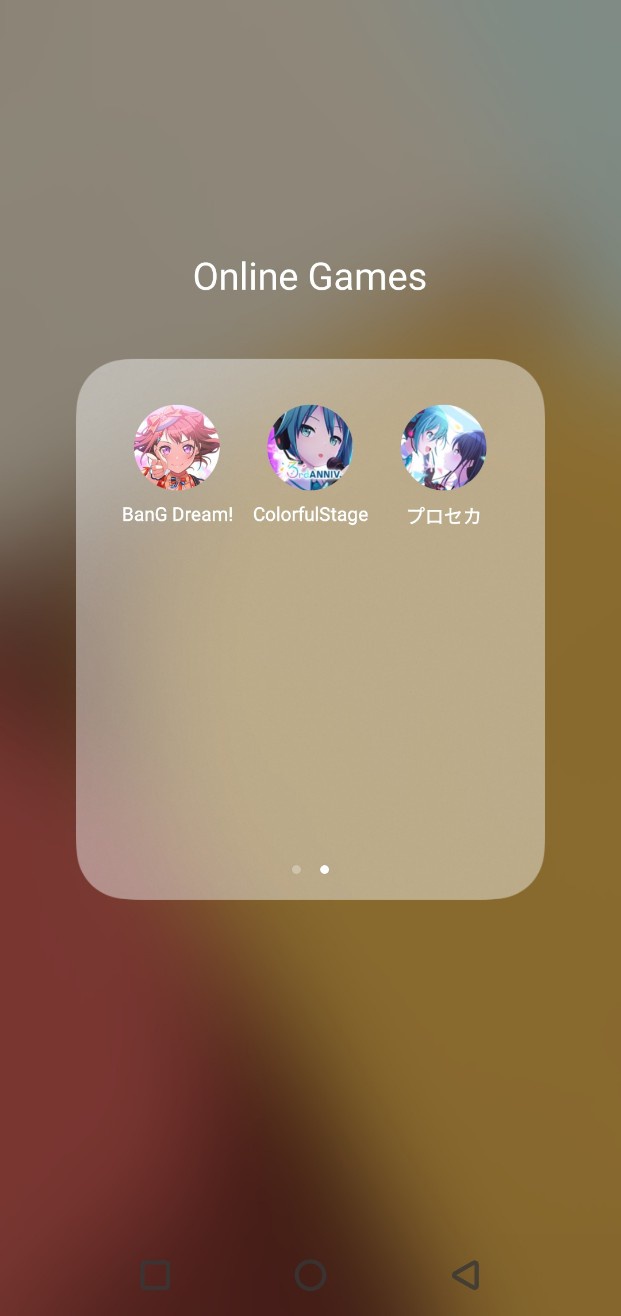The width and height of the screenshot is (621, 1316).
Task: Tap the system back button
Action: click(x=465, y=1275)
